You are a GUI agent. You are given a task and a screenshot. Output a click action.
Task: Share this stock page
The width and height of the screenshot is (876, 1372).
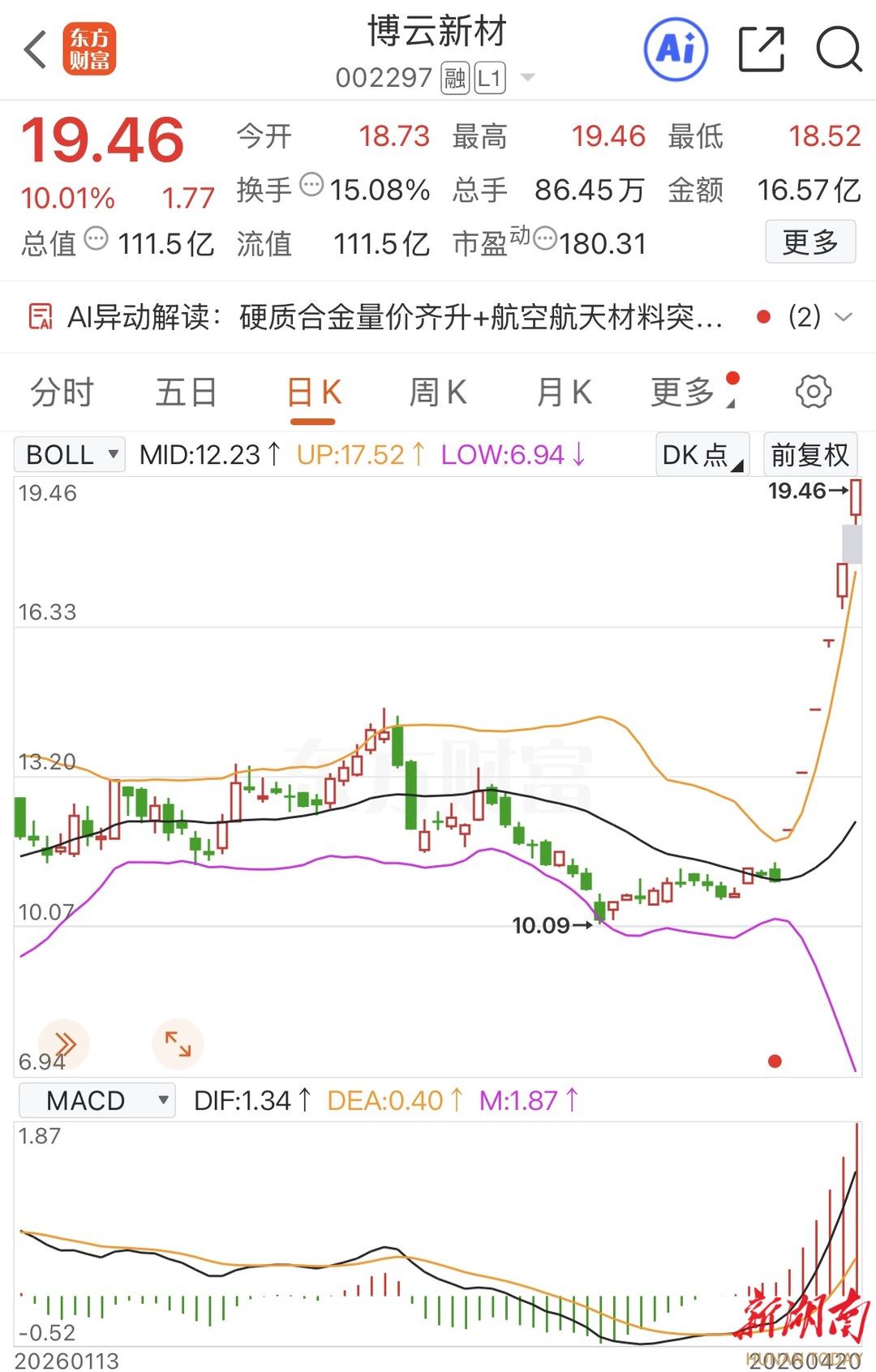(762, 50)
